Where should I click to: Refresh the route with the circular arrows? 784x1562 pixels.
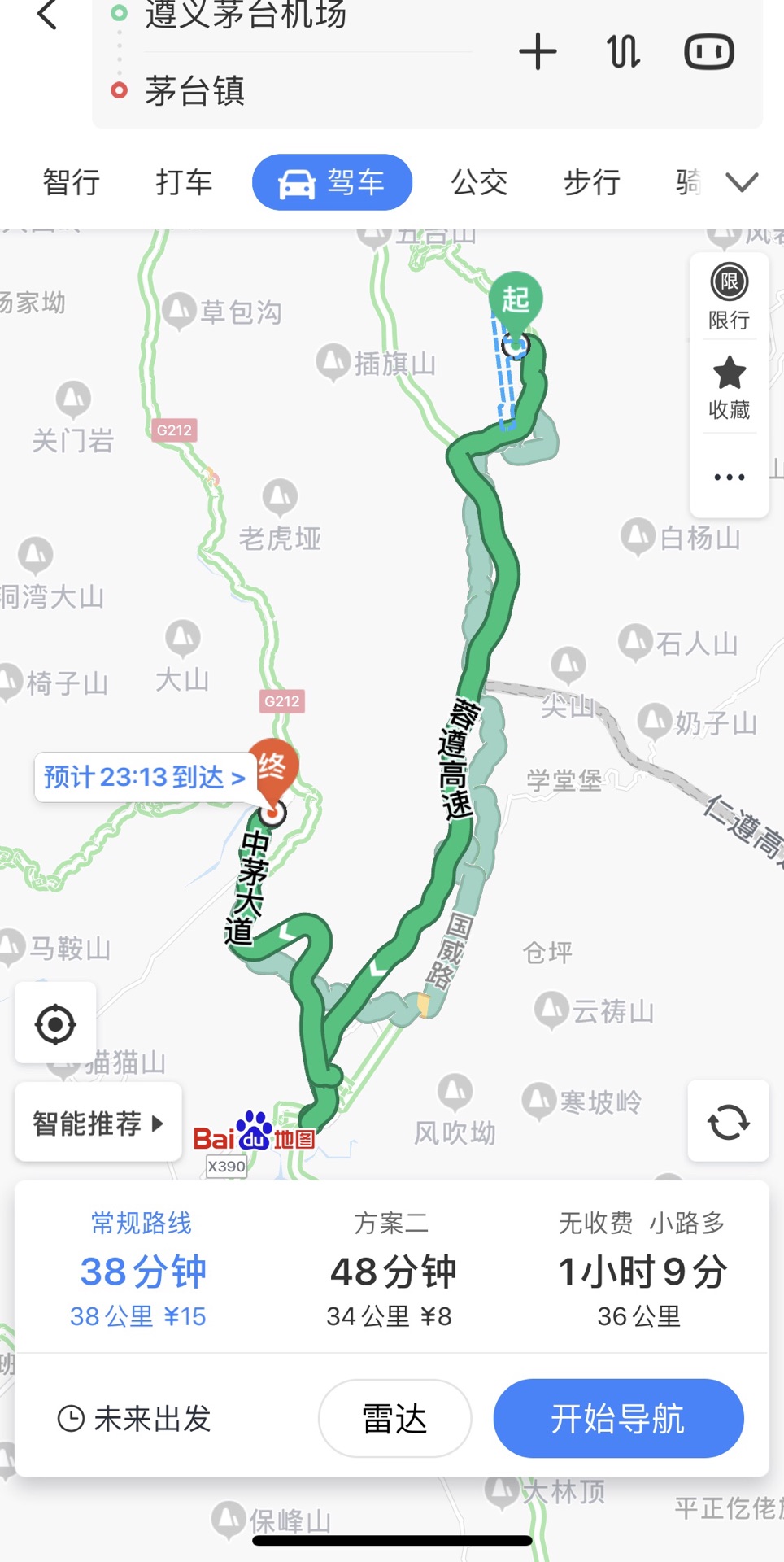pos(729,1122)
